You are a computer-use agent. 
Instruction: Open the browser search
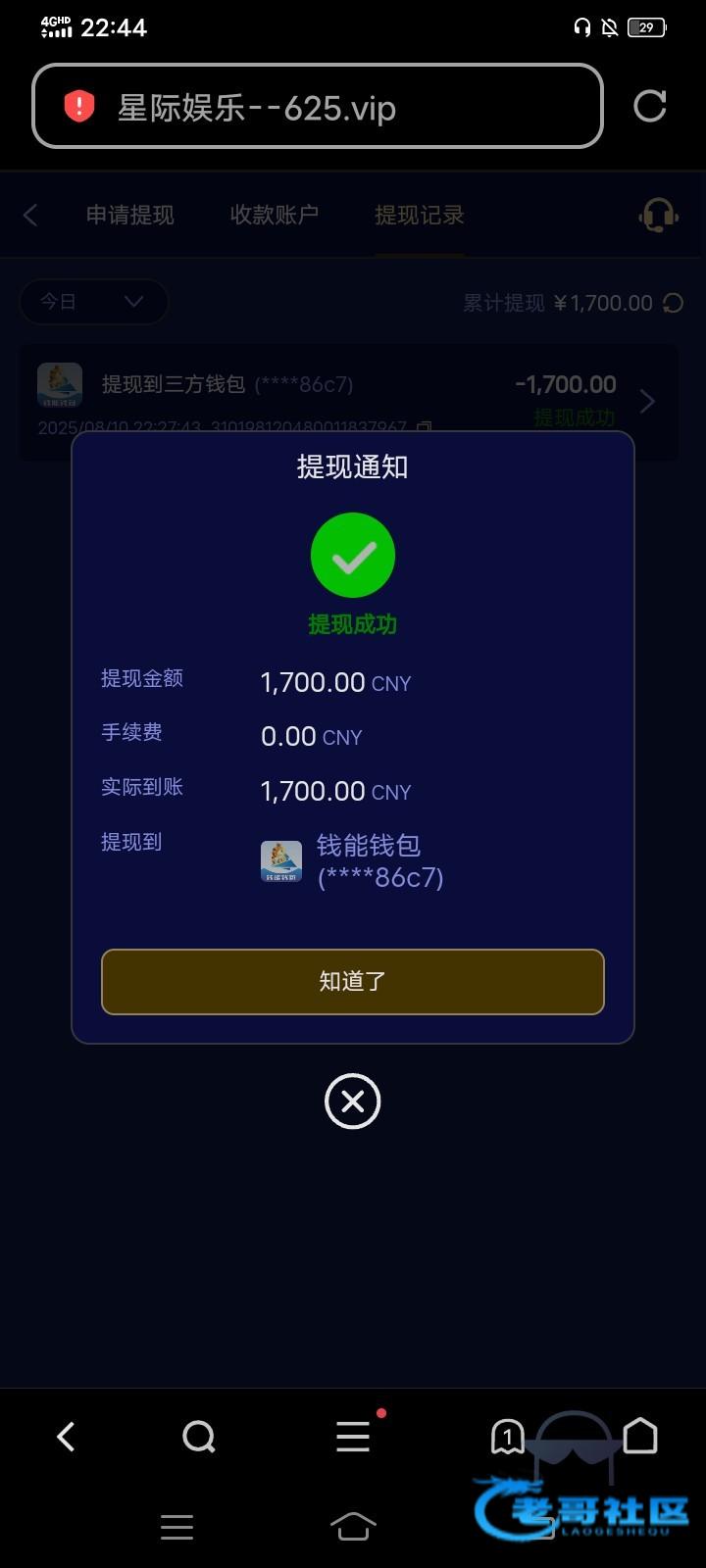(x=199, y=1437)
